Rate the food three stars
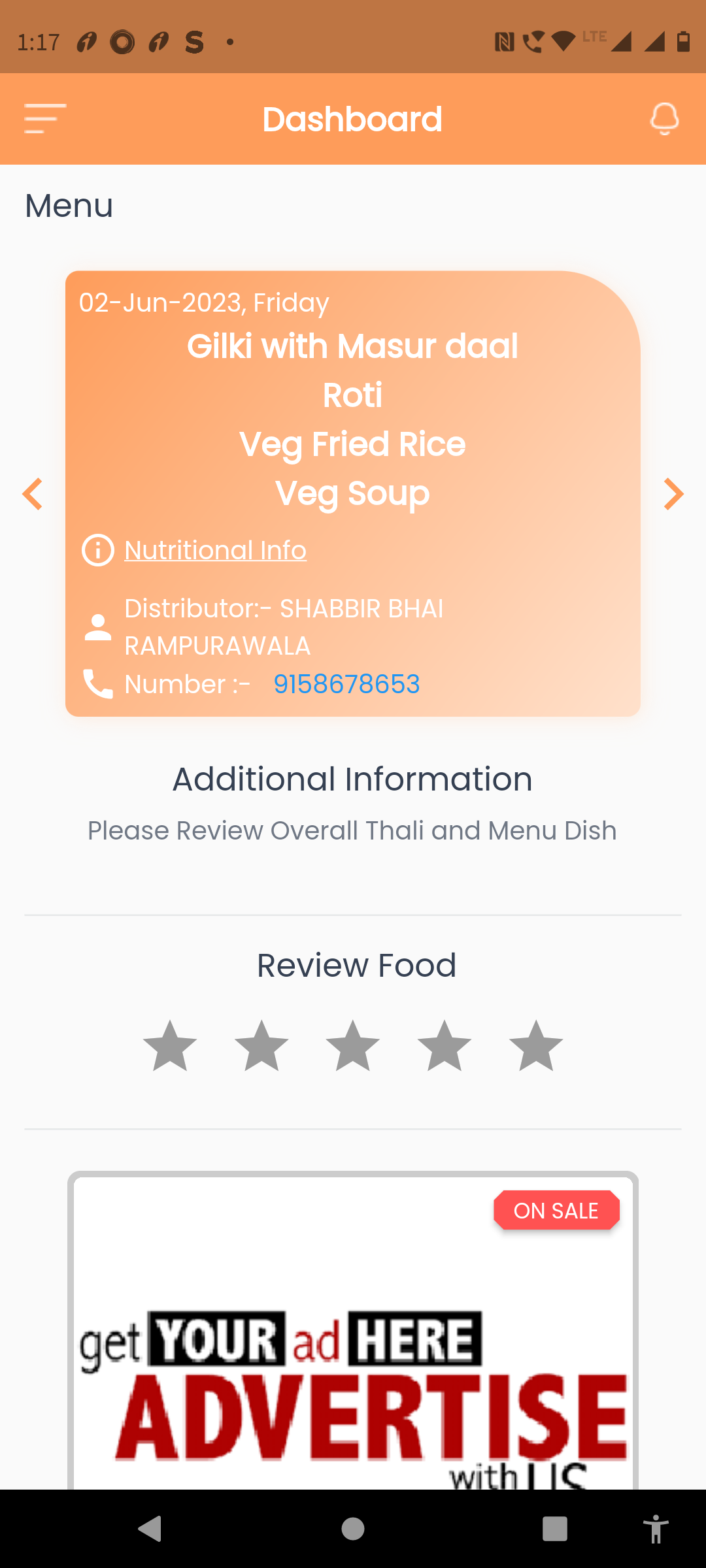Viewport: 706px width, 1568px height. (353, 1046)
